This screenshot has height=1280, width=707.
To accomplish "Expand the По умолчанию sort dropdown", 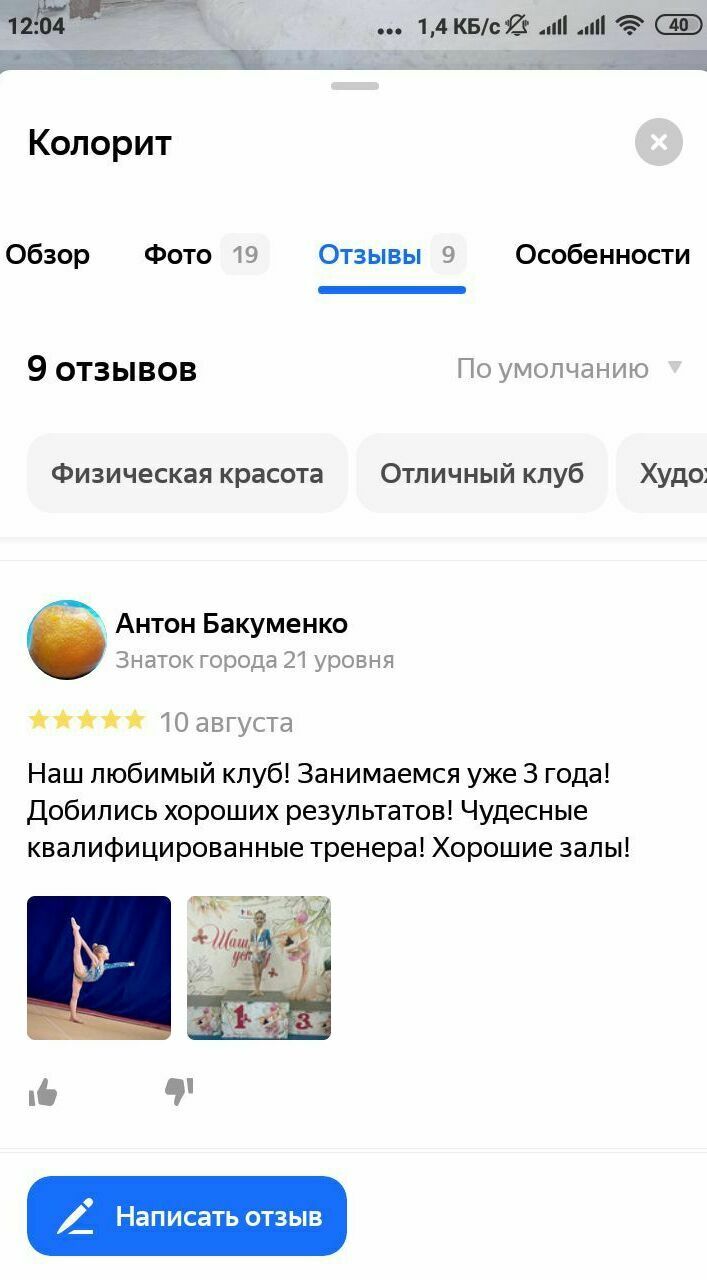I will point(568,369).
